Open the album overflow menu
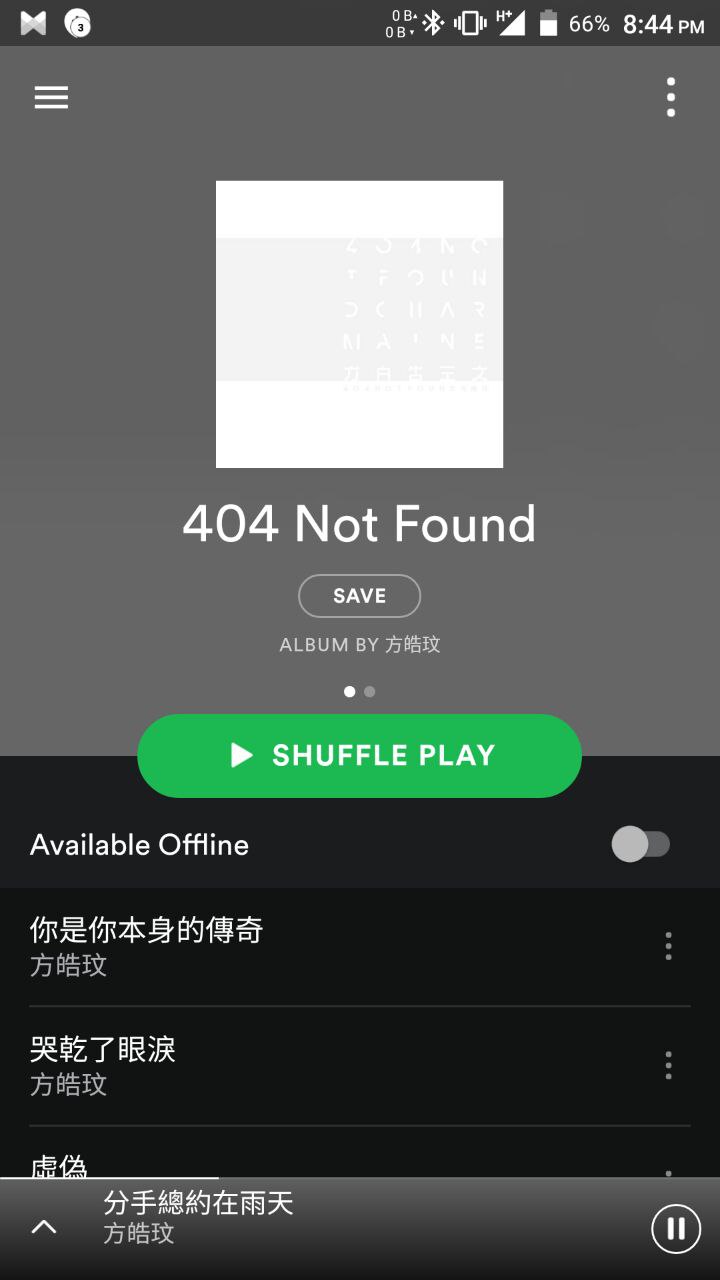The height and width of the screenshot is (1280, 720). (670, 97)
